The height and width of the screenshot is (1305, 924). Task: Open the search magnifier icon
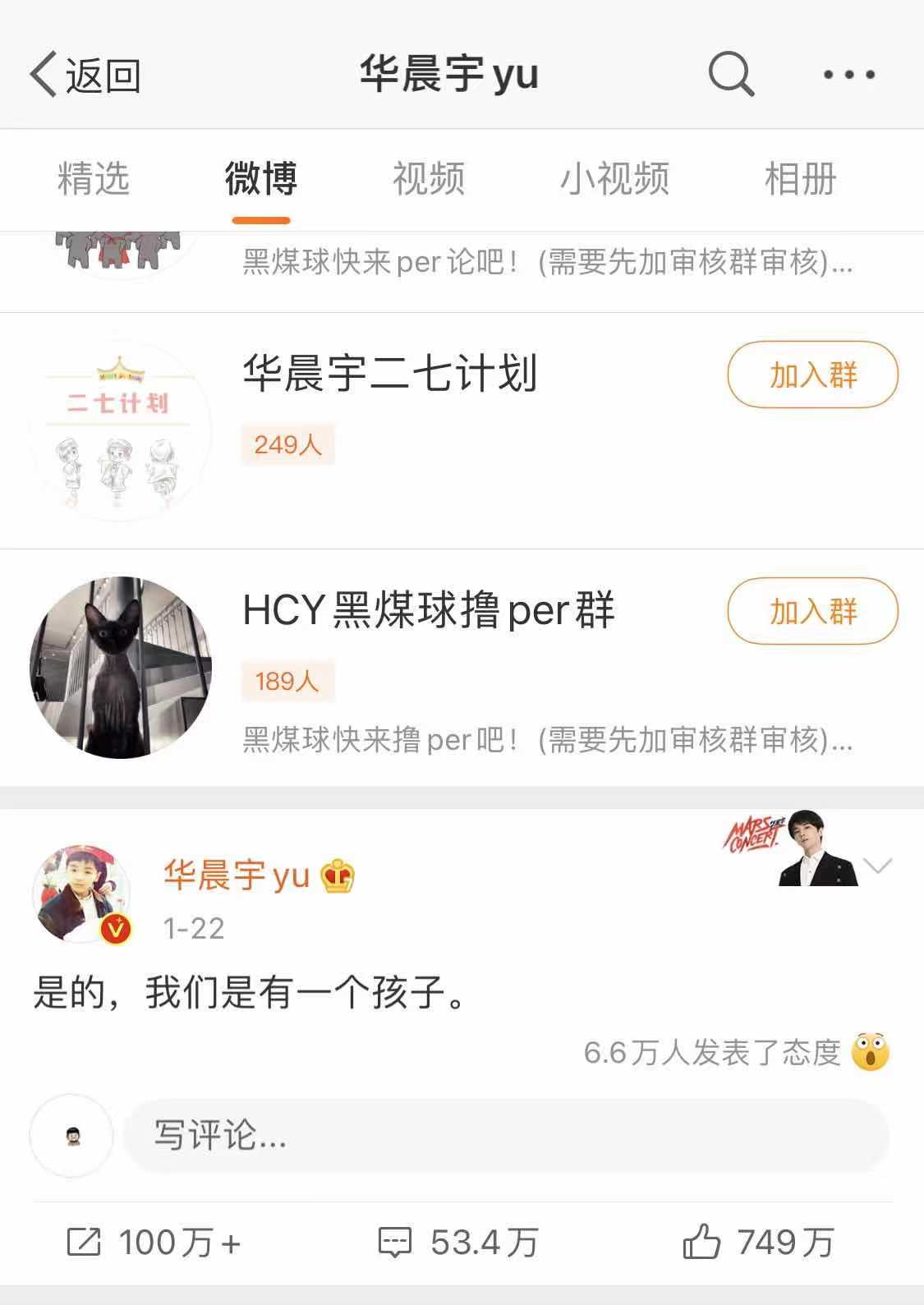point(731,75)
